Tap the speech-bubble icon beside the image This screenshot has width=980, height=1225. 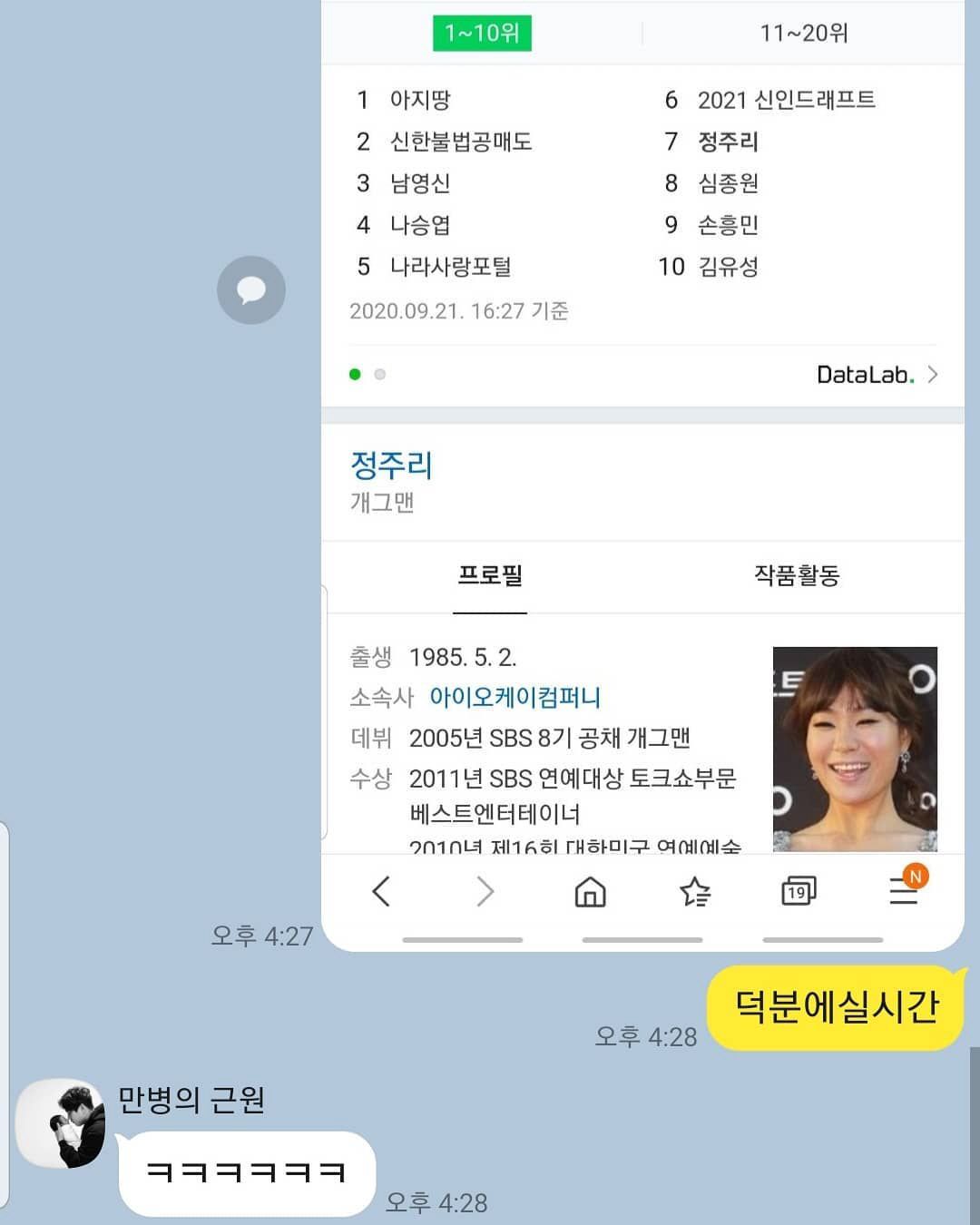point(251,290)
